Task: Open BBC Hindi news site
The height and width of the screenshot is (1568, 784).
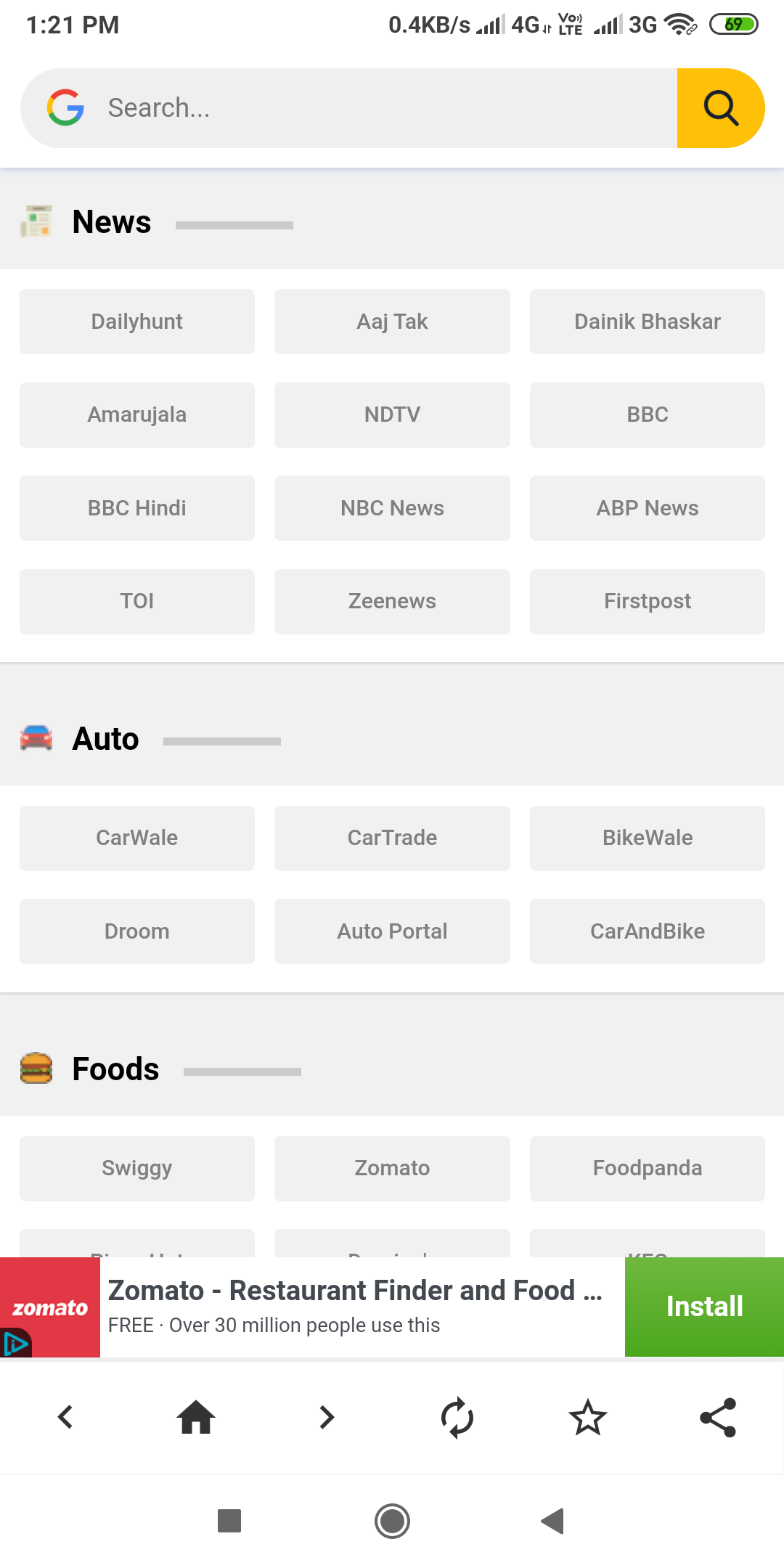Action: tap(136, 508)
